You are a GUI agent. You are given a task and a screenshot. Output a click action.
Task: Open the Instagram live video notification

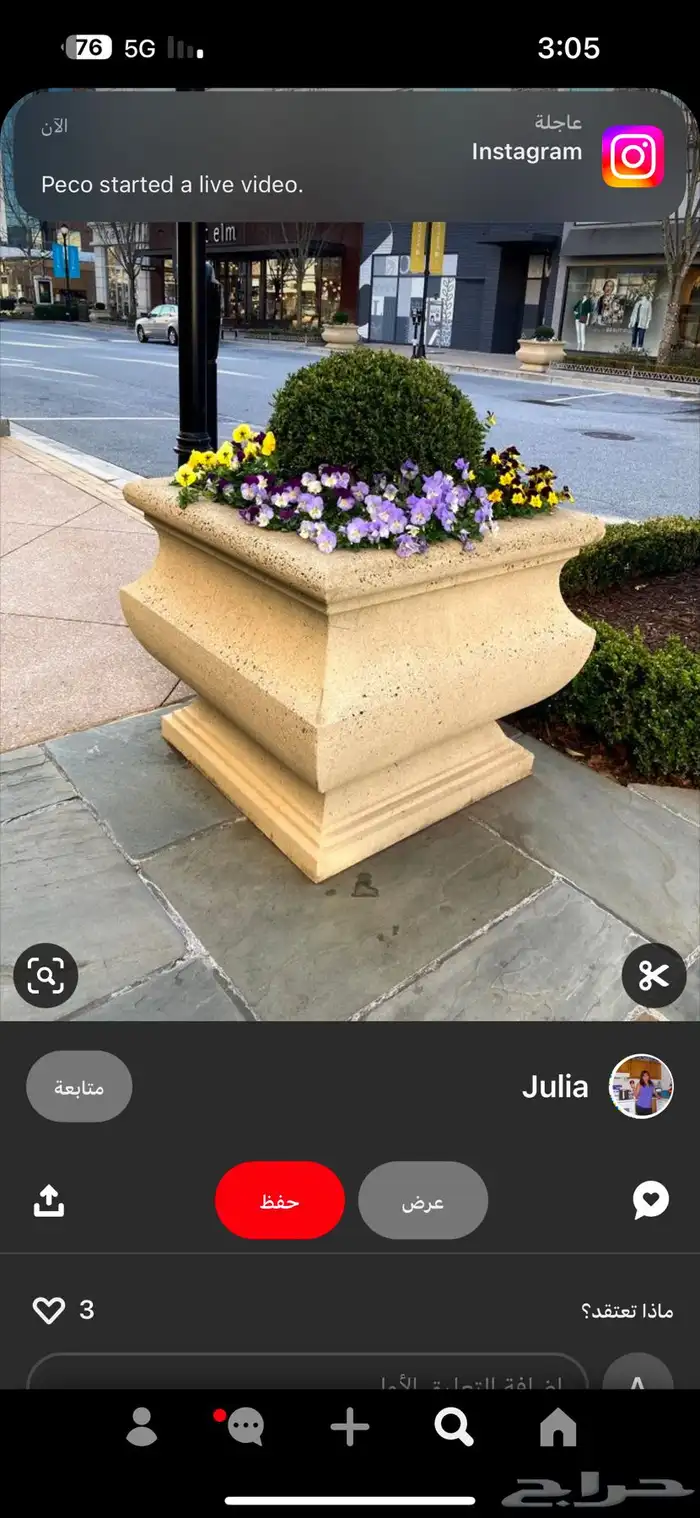(350, 156)
